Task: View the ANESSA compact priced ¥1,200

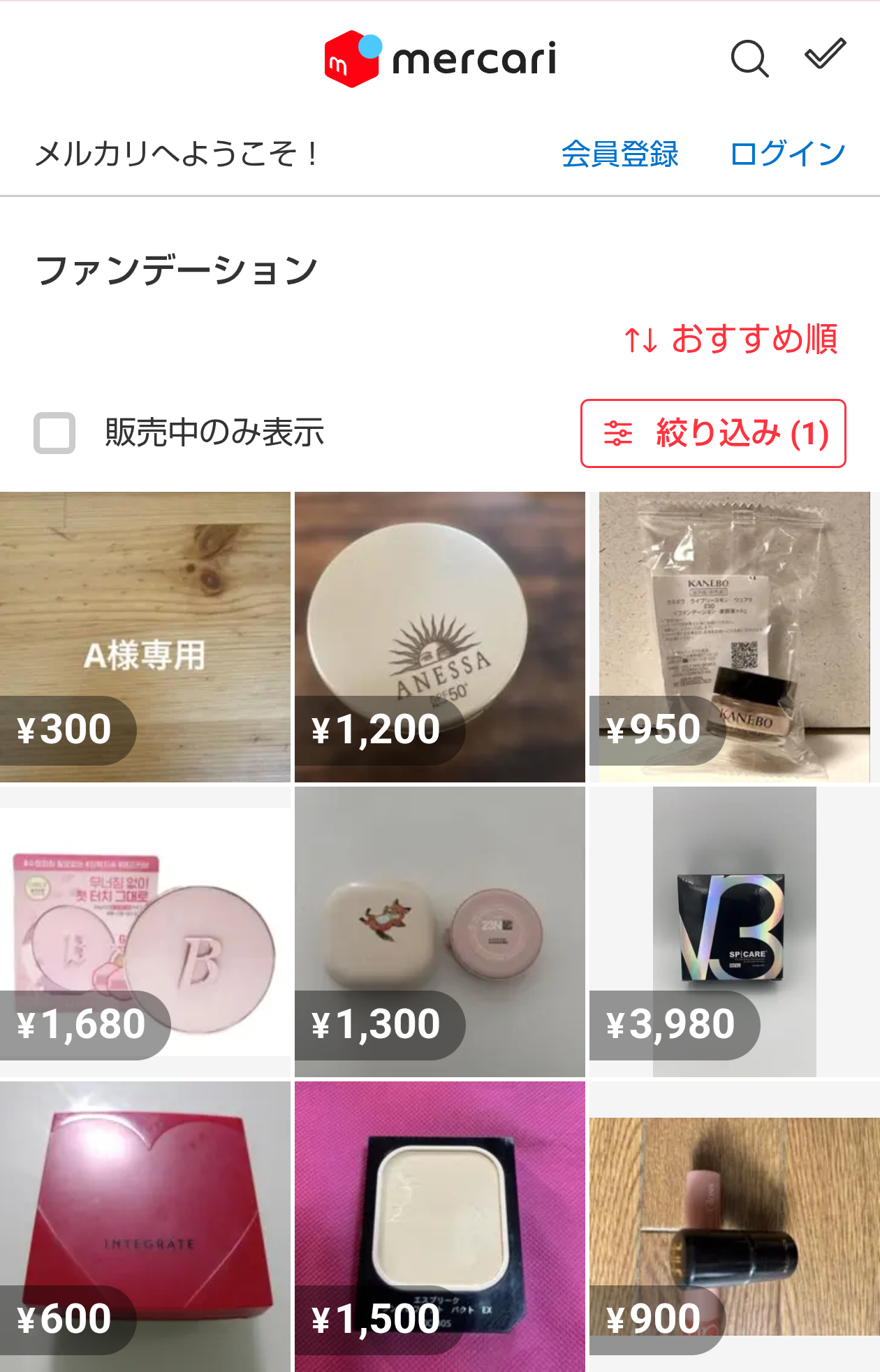Action: (x=440, y=636)
